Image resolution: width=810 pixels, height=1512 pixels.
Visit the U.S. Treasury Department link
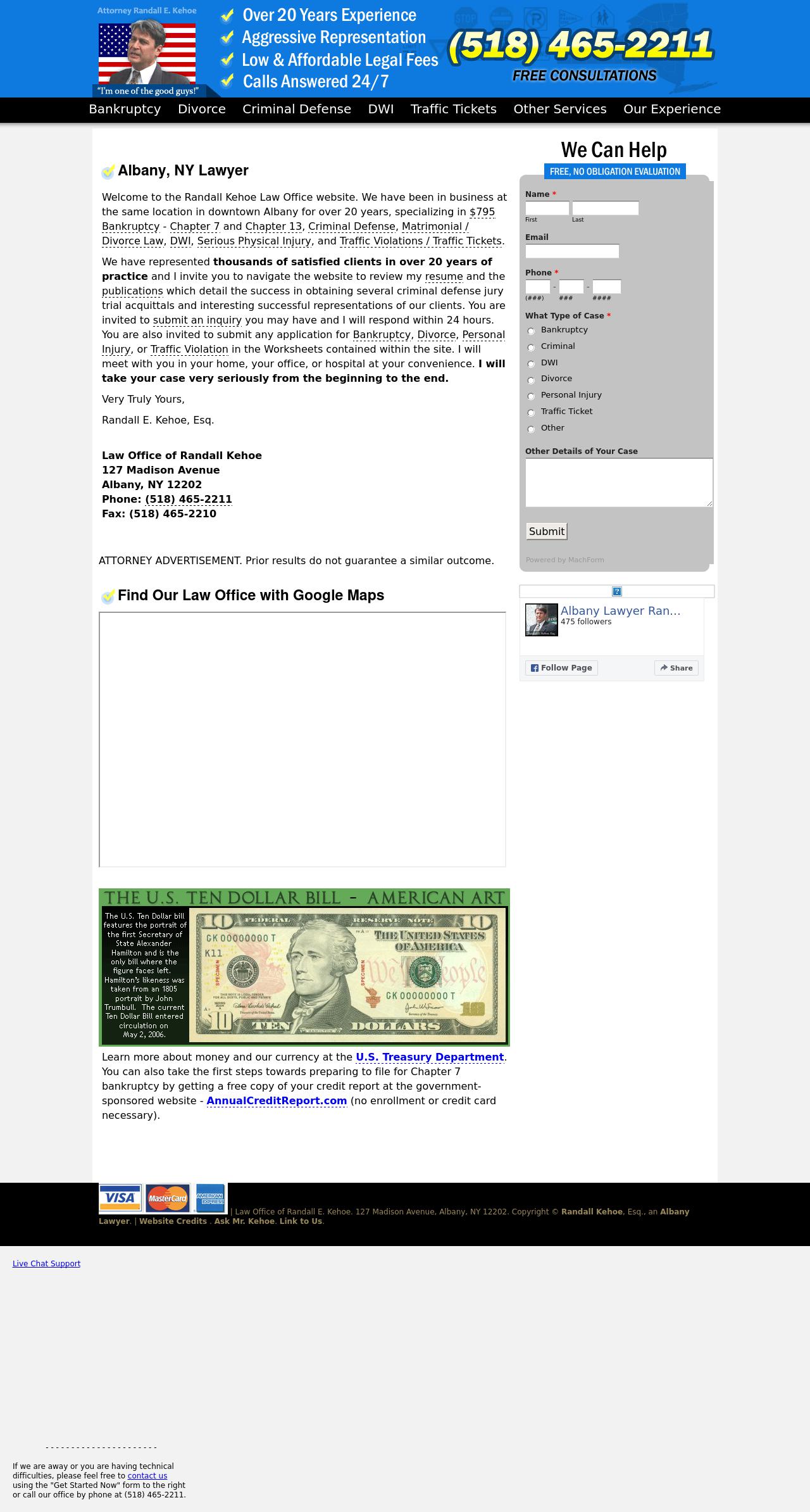429,1057
